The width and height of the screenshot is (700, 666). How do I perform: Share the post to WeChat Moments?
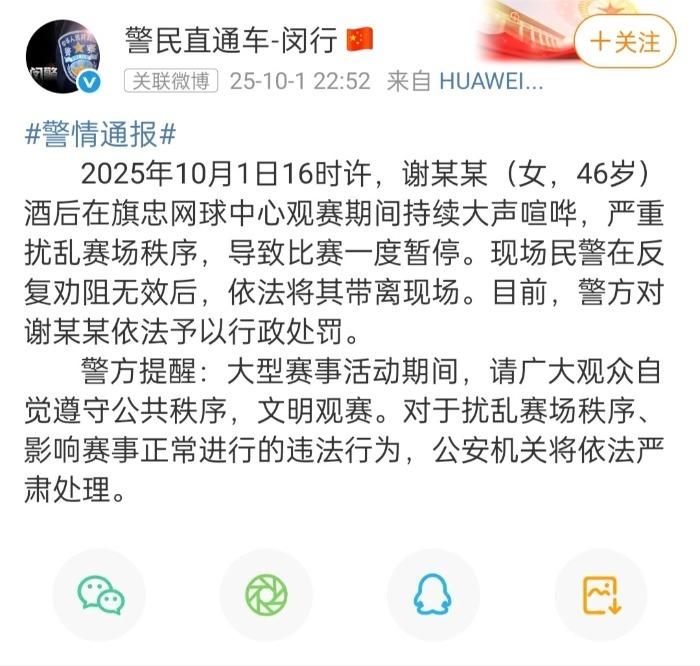266,595
